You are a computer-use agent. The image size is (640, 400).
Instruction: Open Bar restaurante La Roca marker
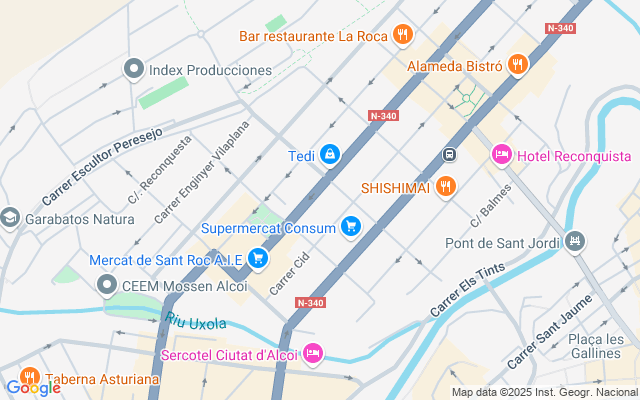click(x=402, y=36)
